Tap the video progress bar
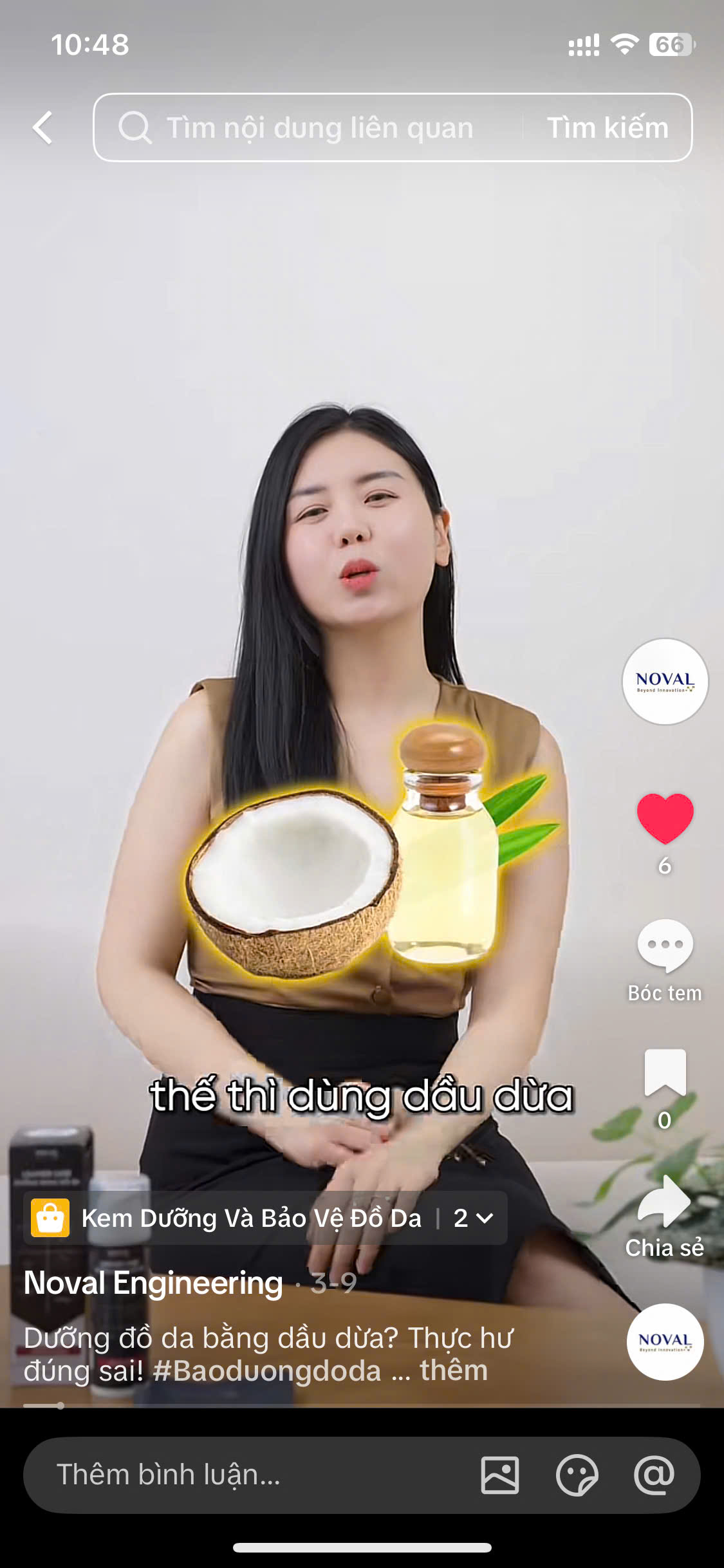 coord(360,1405)
